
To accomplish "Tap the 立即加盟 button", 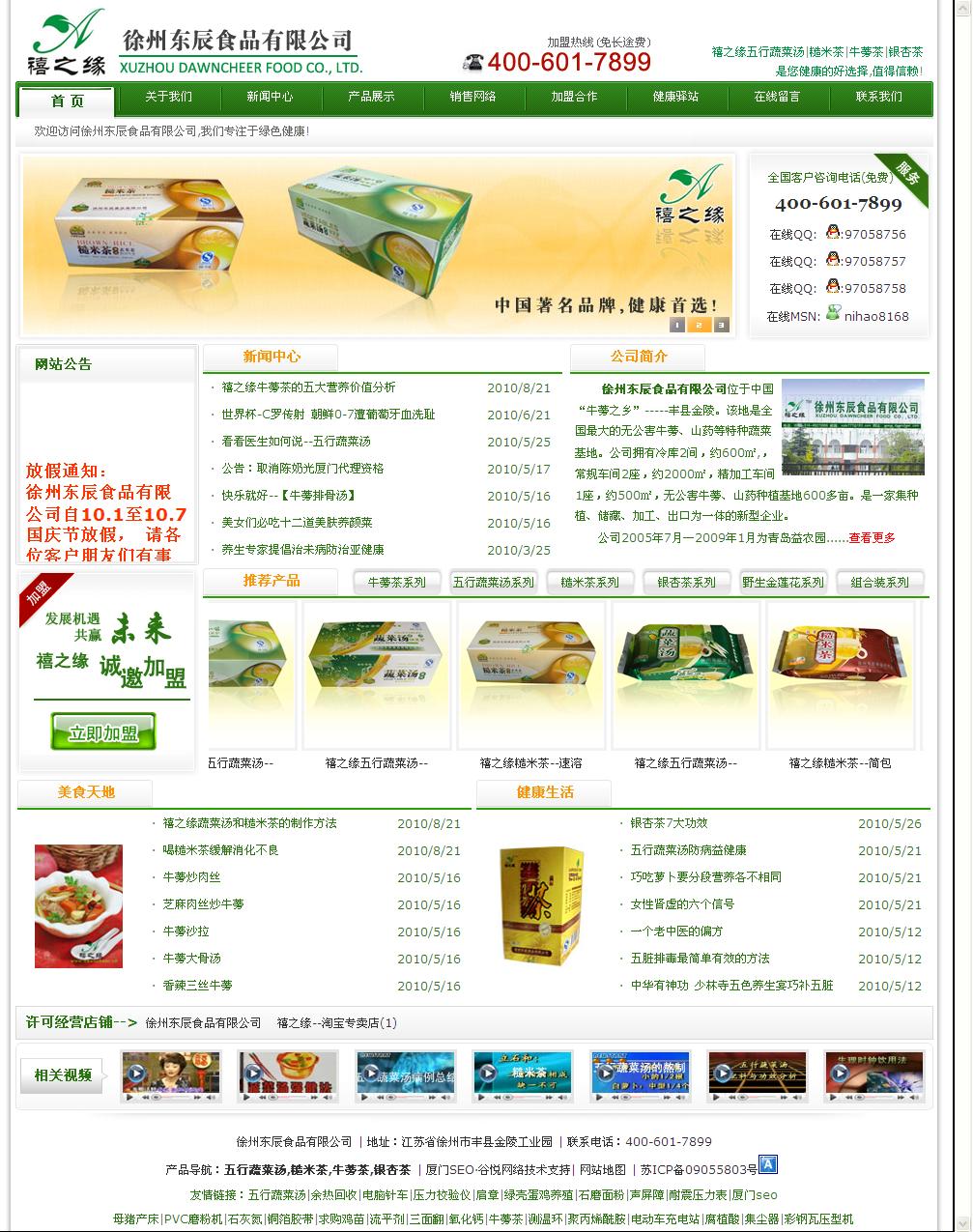I will point(103,733).
